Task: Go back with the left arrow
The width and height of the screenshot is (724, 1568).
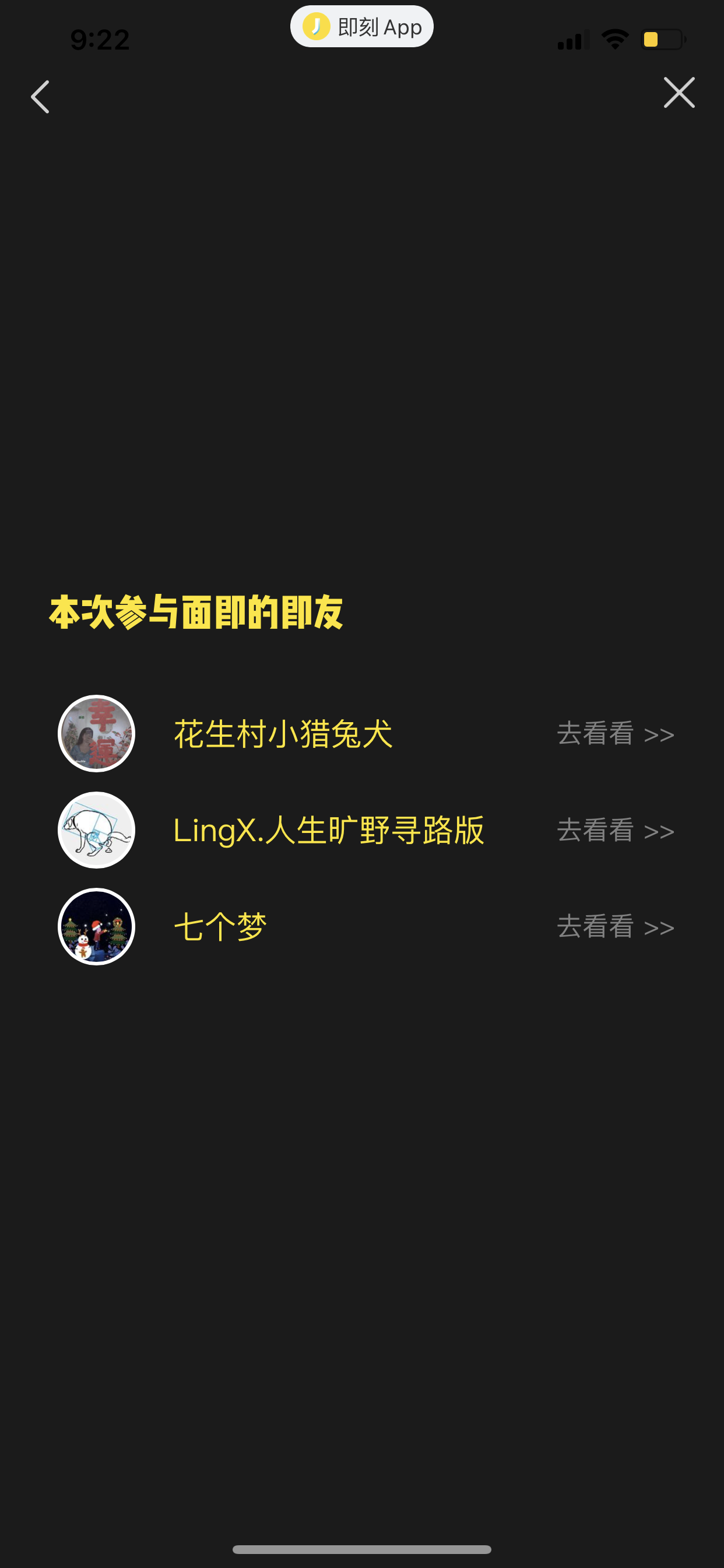Action: 40,97
